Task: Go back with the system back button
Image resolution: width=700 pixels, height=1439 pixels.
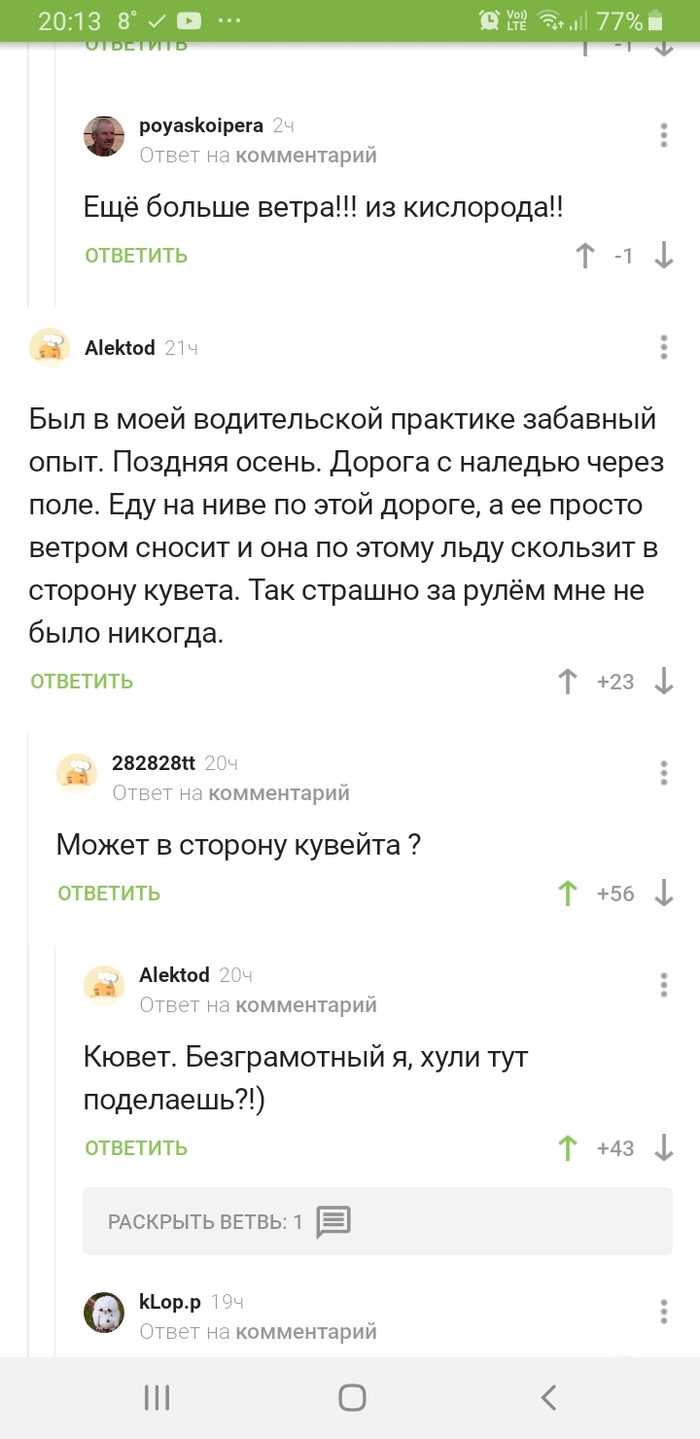Action: coord(547,1397)
